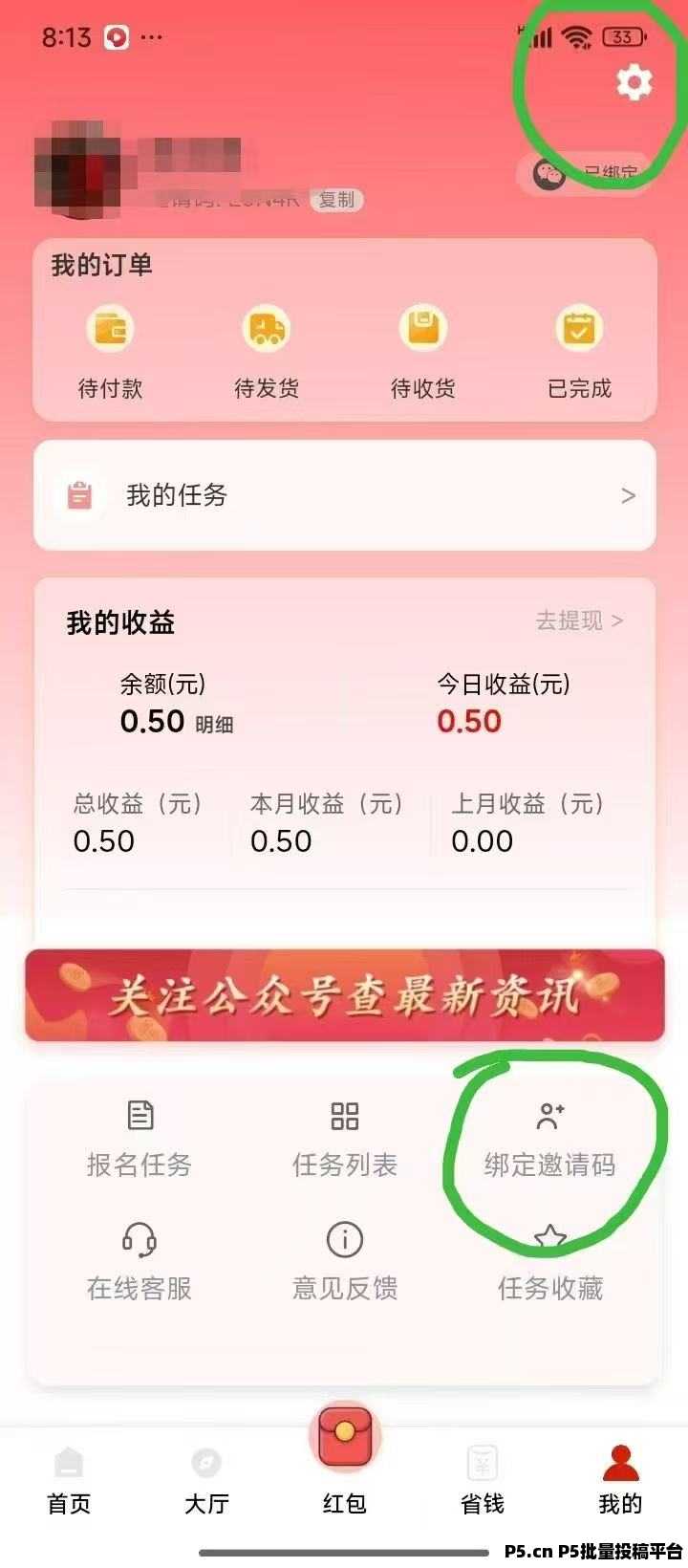Open 待付款 orders
Viewport: 688px width, 1568px height.
pos(110,351)
